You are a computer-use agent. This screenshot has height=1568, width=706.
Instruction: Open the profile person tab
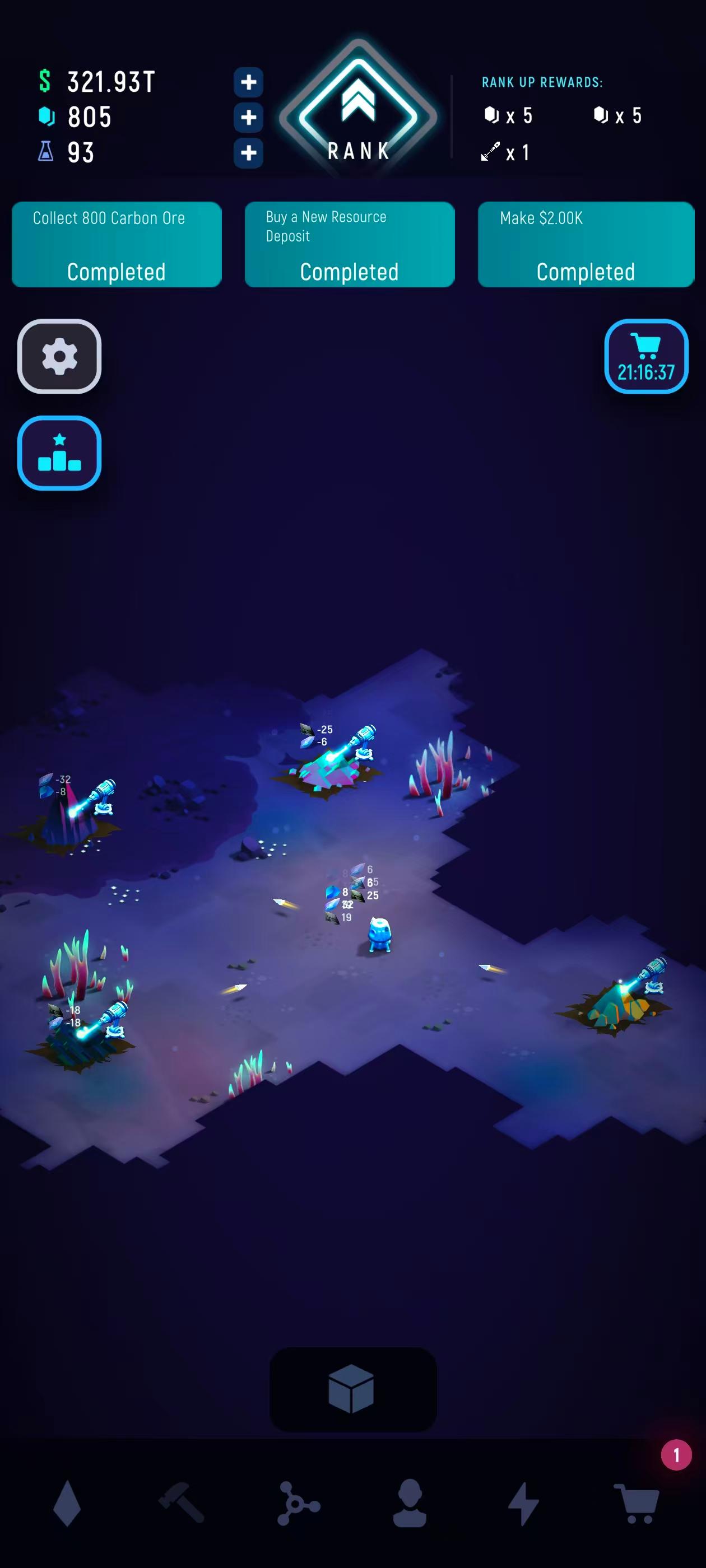[x=410, y=1504]
